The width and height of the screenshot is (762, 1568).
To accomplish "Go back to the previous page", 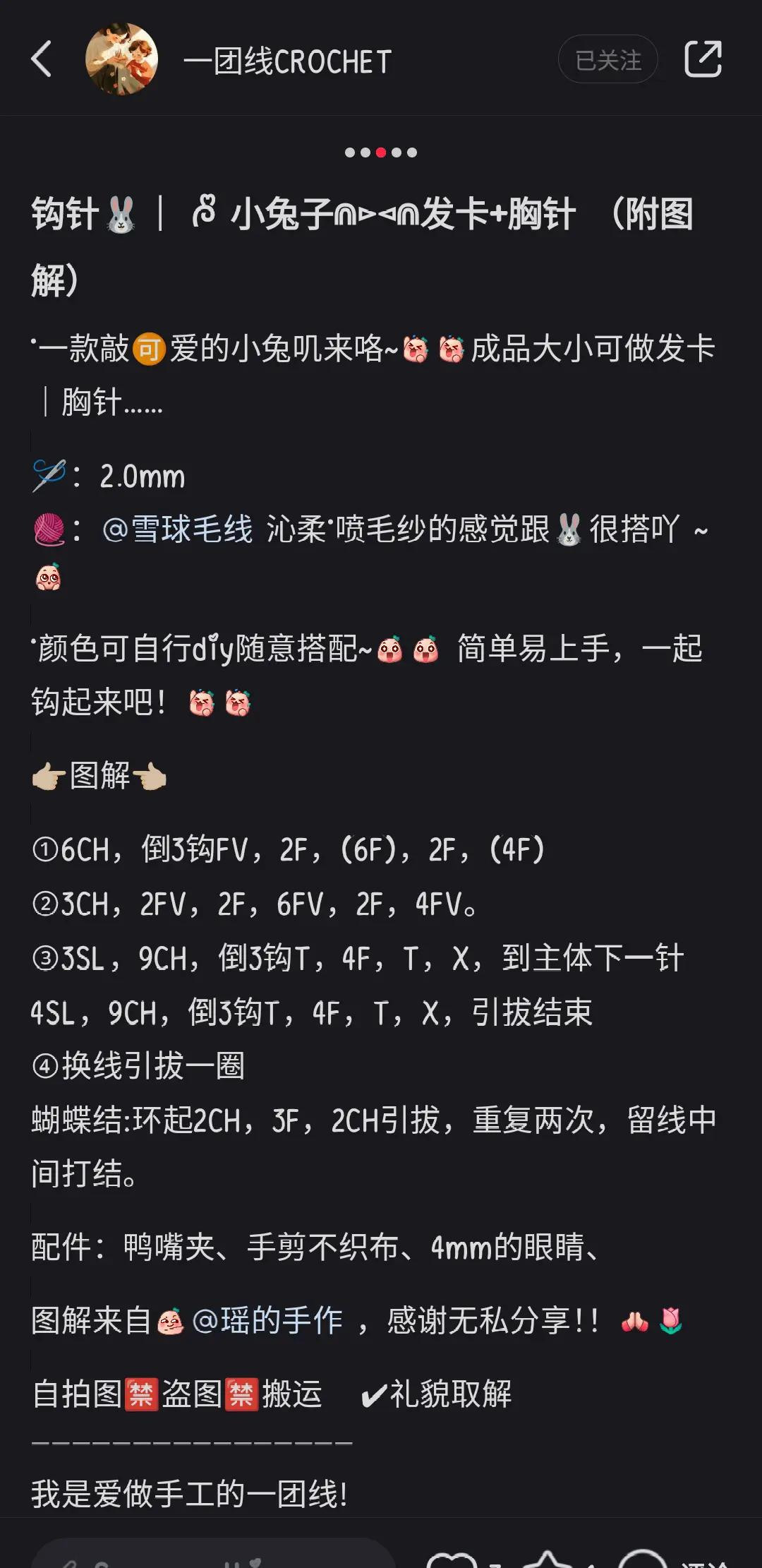I will tap(42, 59).
